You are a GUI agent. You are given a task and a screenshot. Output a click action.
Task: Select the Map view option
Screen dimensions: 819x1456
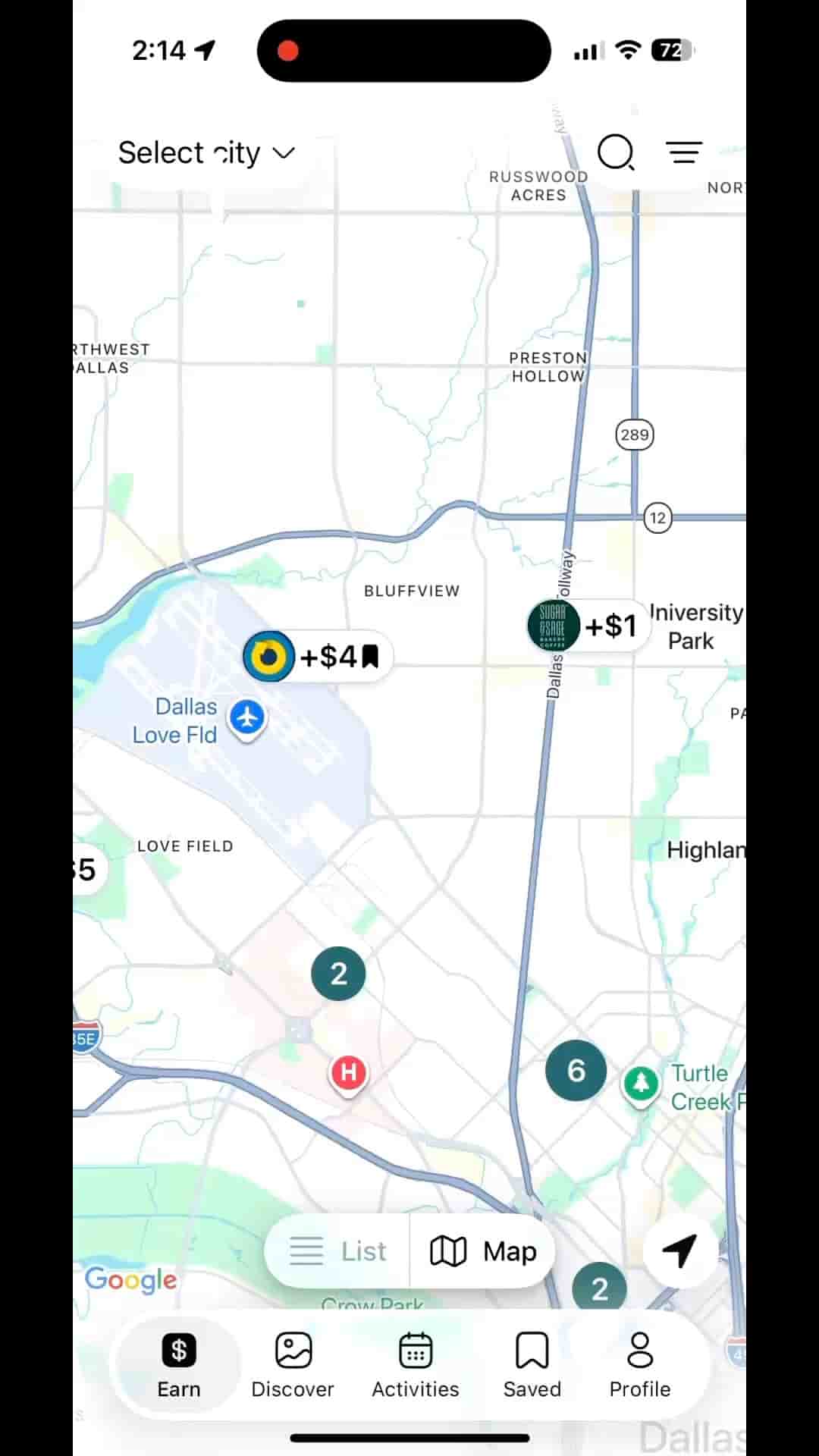(484, 1251)
